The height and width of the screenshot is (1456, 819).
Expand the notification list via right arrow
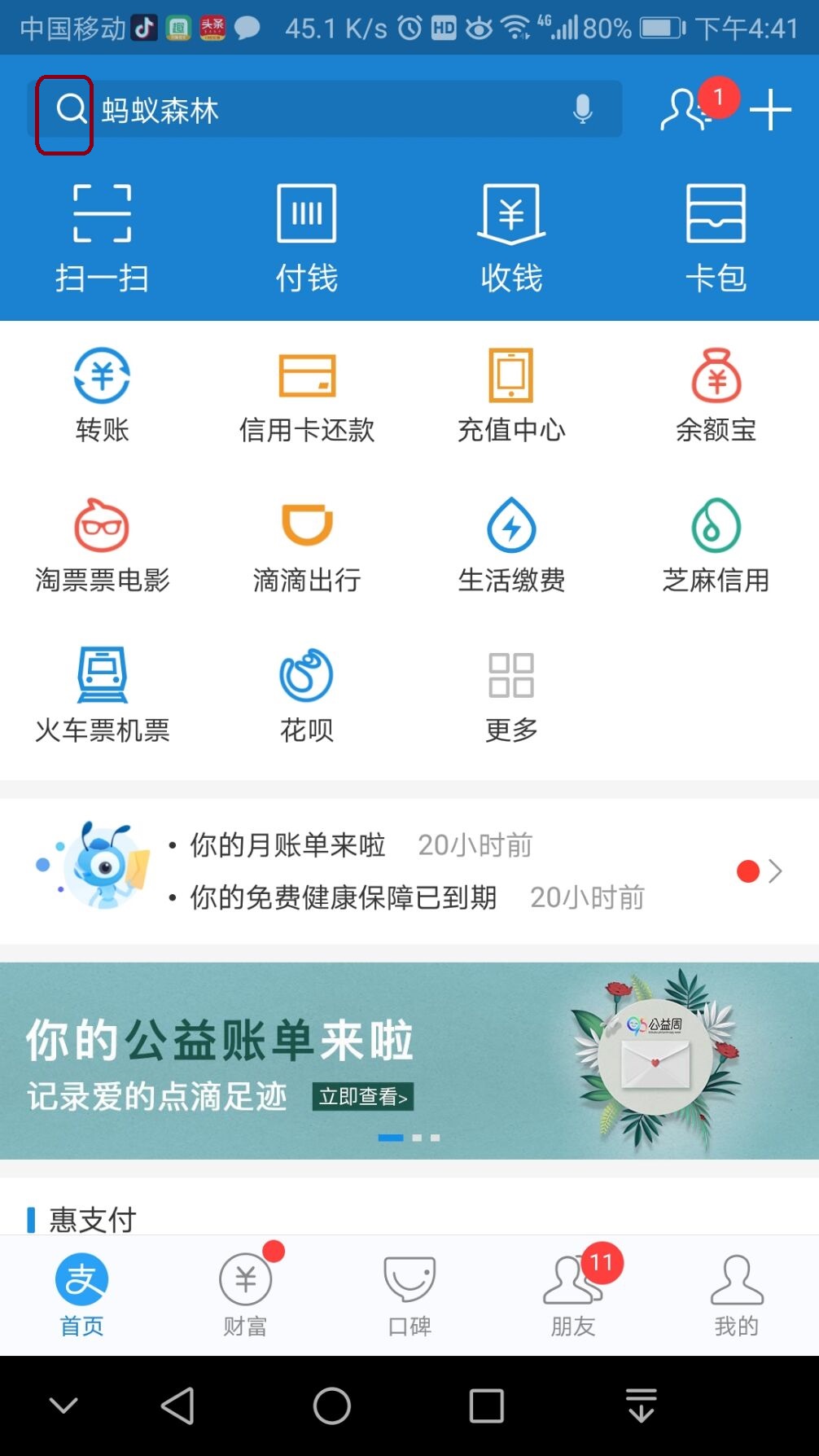click(775, 871)
